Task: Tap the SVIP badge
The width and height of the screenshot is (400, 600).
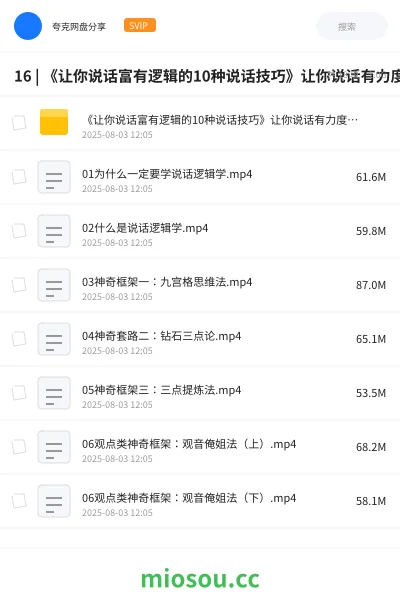Action: [140, 25]
